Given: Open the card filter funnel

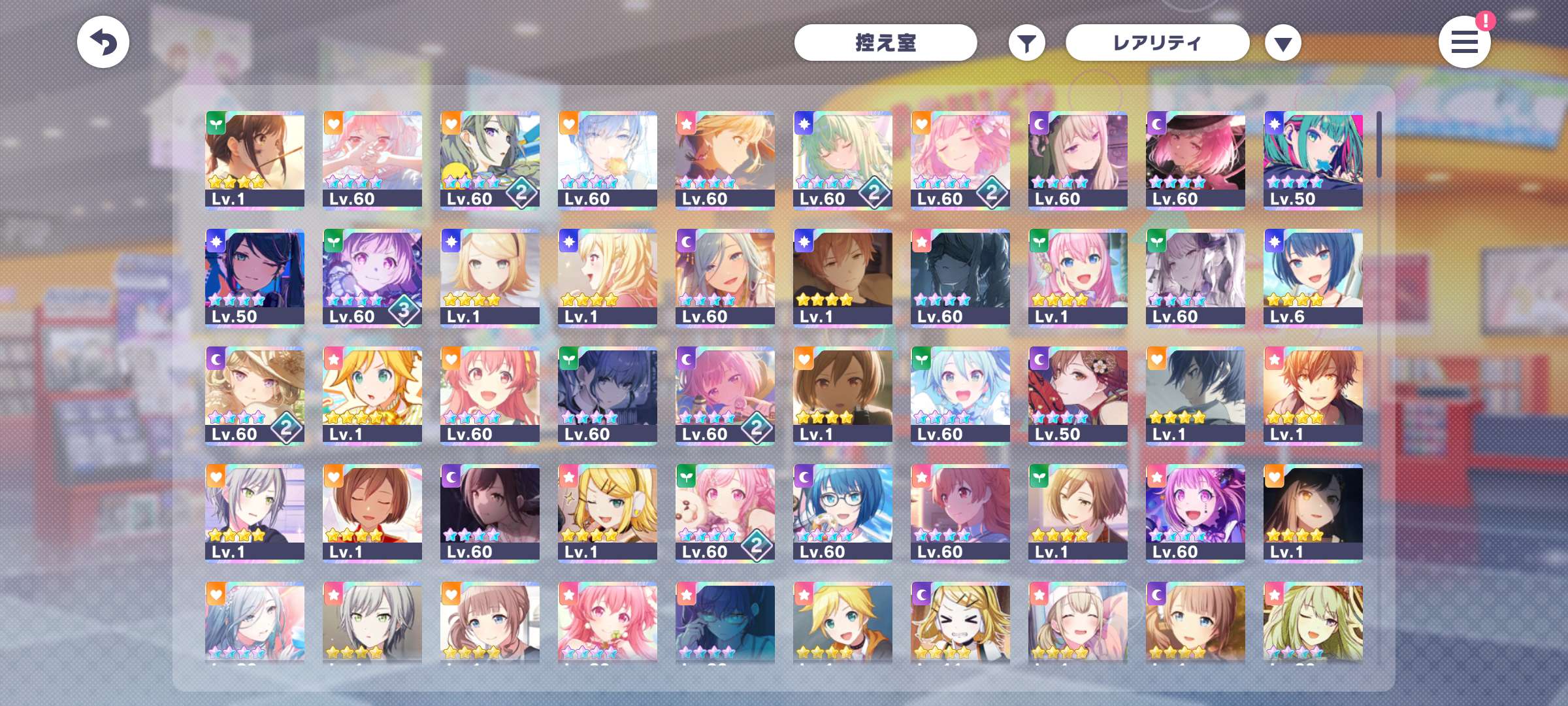Looking at the screenshot, I should (1026, 44).
